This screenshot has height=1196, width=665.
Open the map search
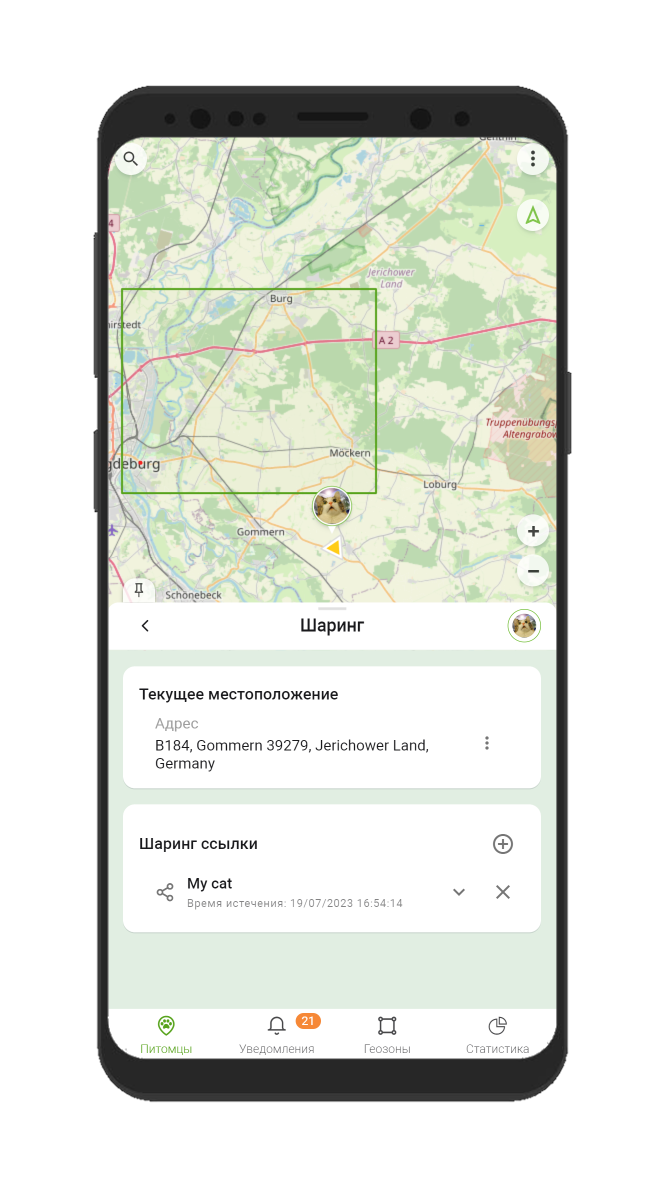tap(131, 159)
